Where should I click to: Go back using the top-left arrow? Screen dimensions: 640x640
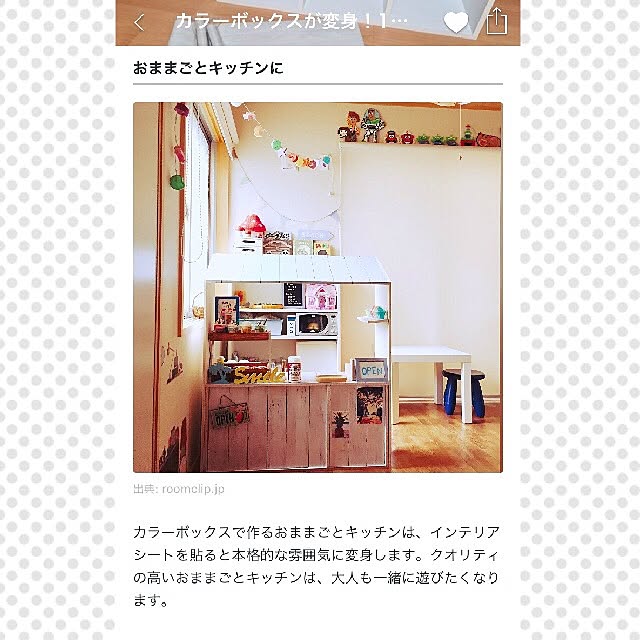pyautogui.click(x=139, y=22)
